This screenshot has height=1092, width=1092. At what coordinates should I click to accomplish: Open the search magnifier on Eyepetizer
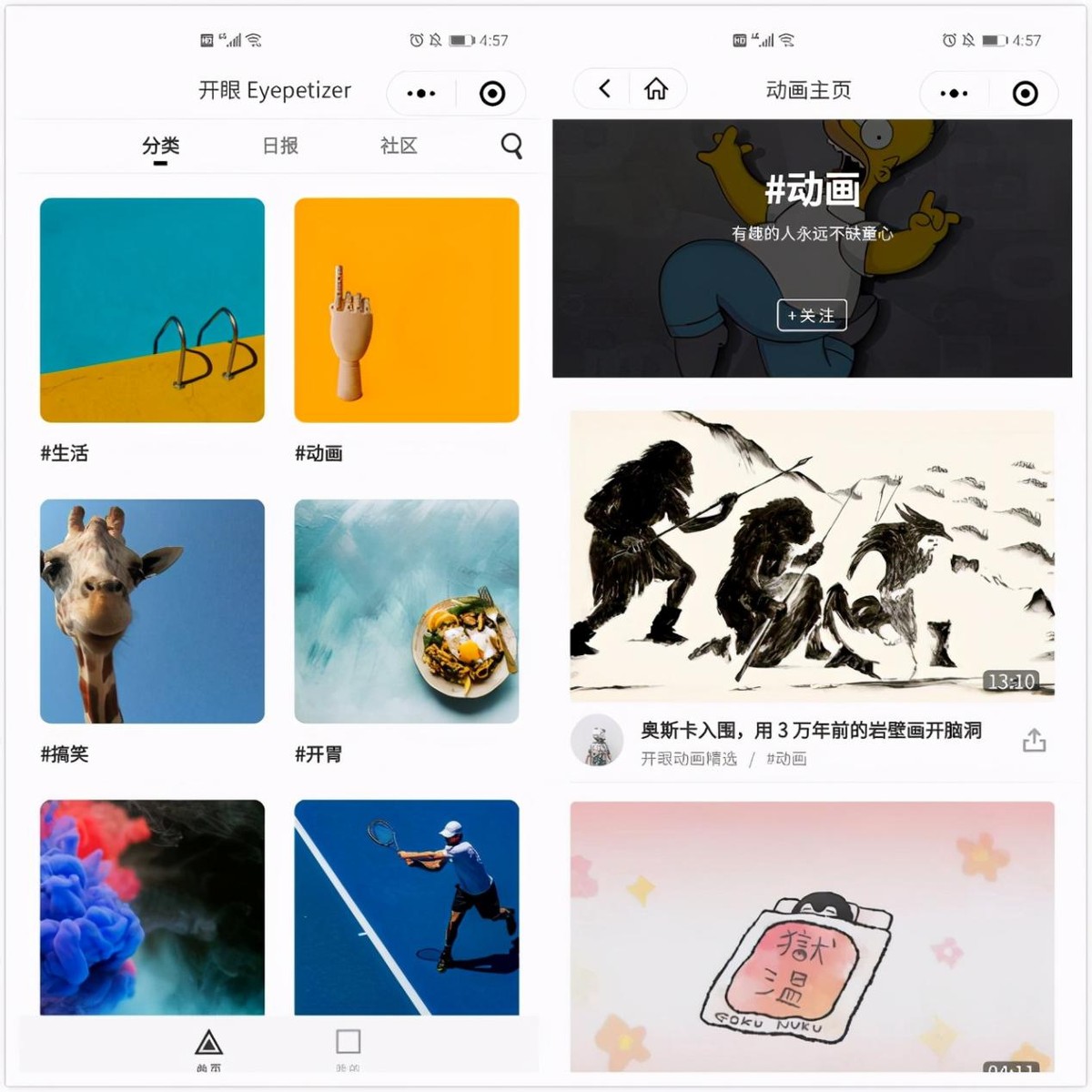511,146
